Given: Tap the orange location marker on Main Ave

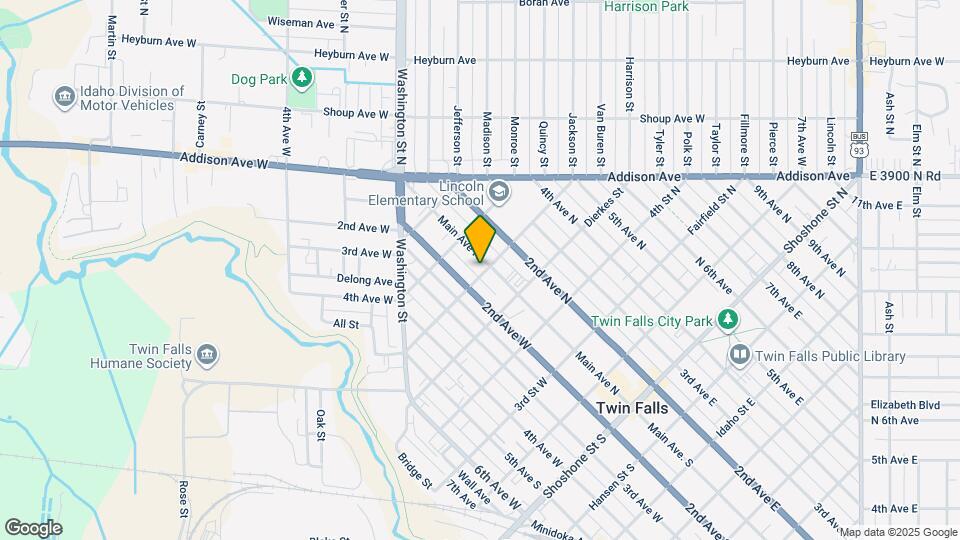Looking at the screenshot, I should [x=480, y=239].
